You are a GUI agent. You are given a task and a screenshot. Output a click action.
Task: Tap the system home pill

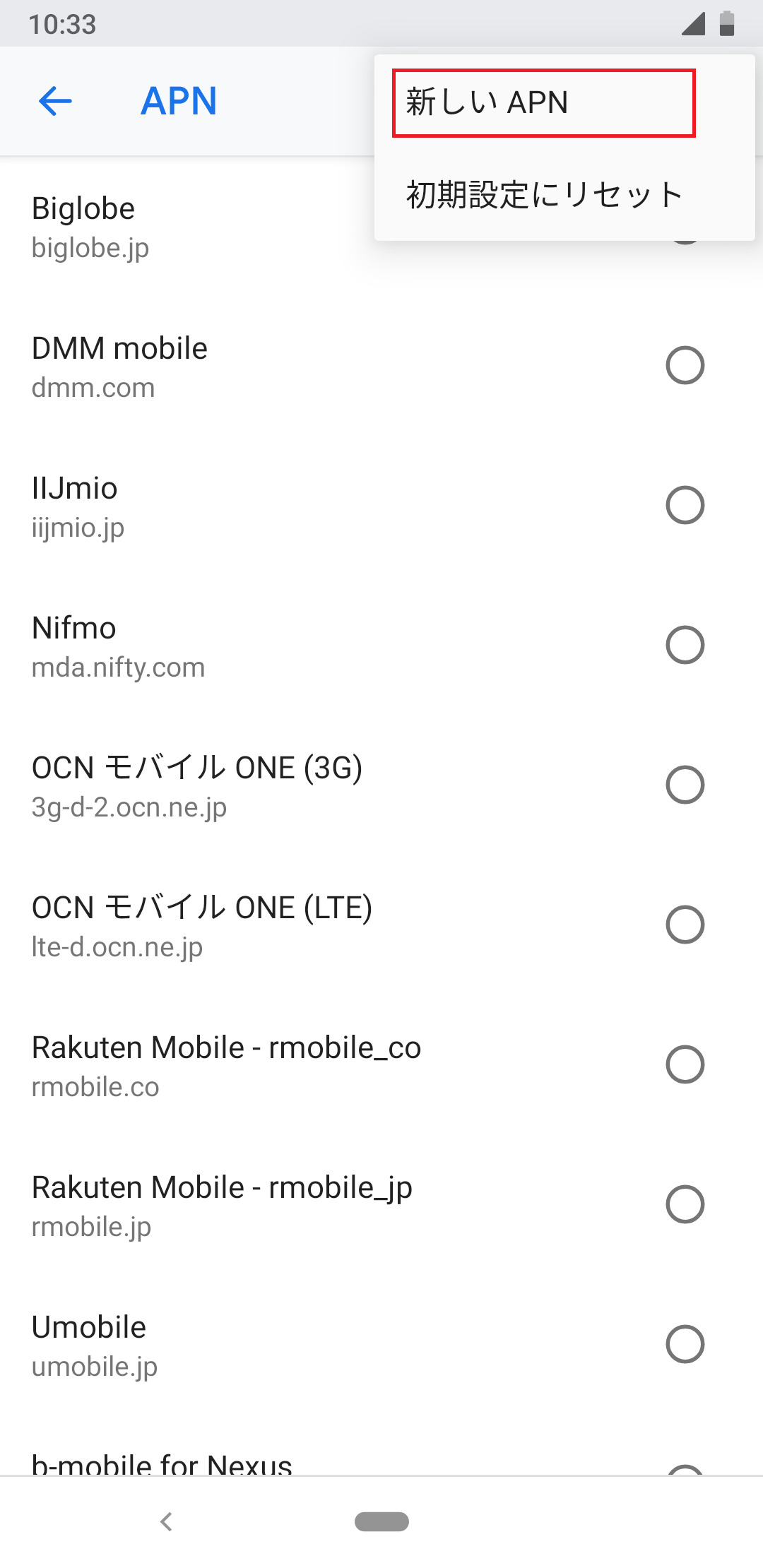tap(381, 1521)
